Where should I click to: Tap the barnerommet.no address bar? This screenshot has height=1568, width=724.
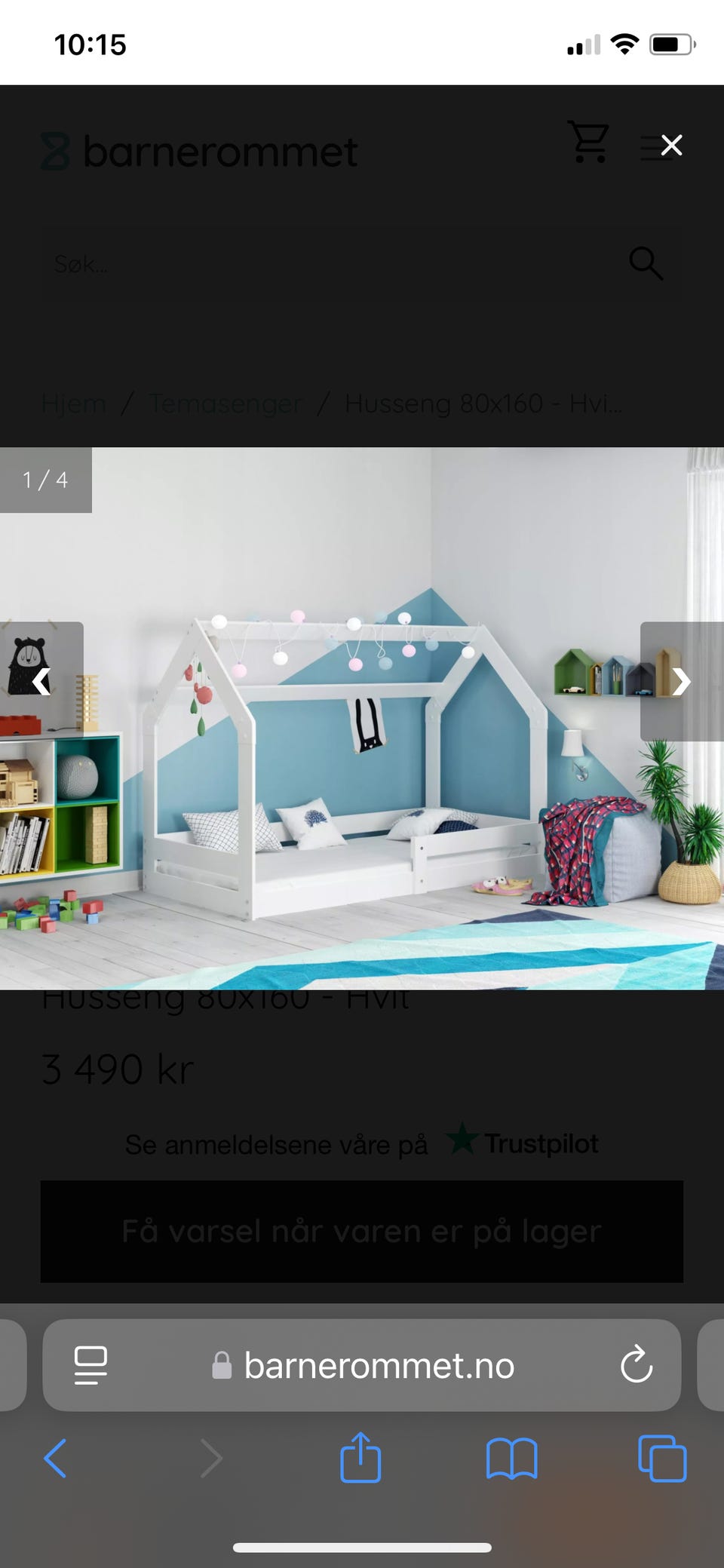coord(362,1365)
